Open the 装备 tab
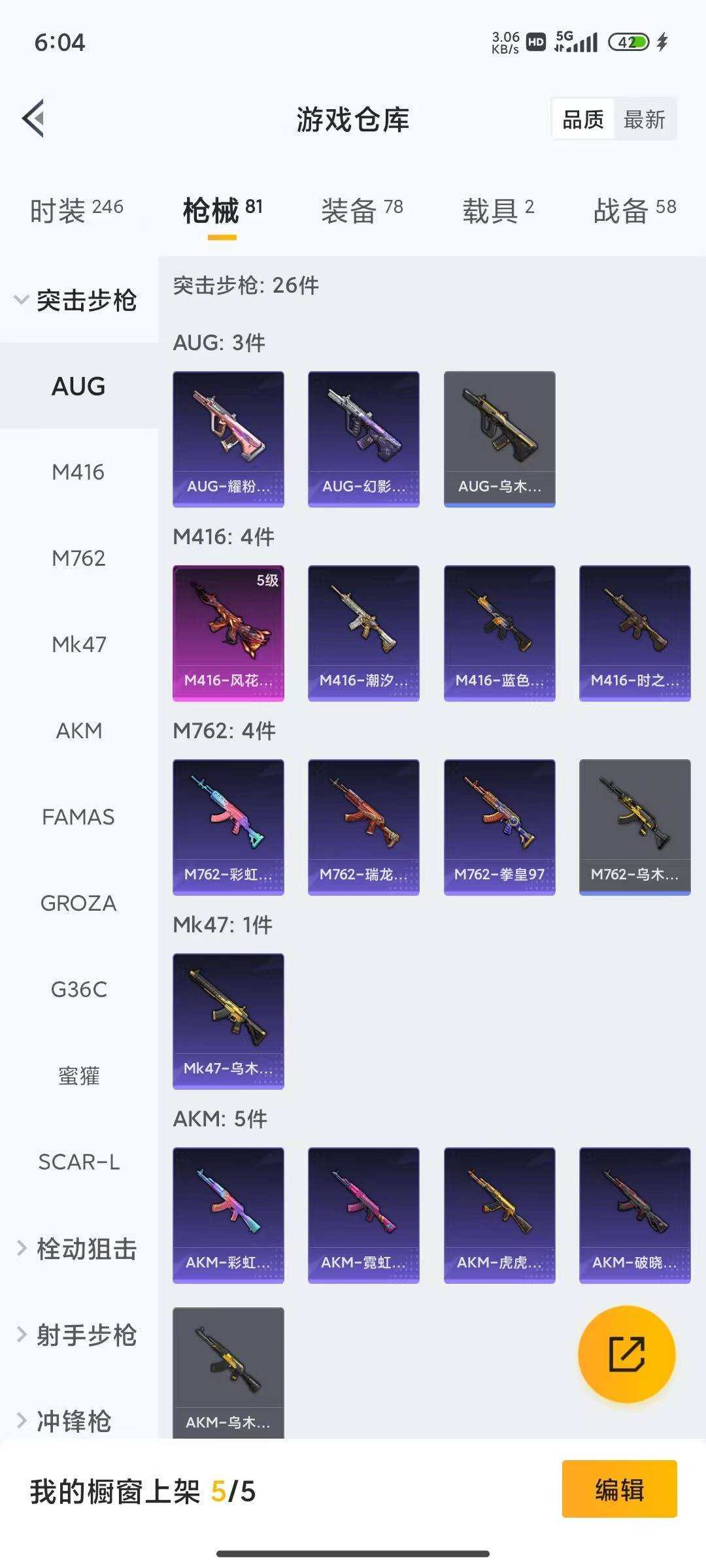 (361, 210)
